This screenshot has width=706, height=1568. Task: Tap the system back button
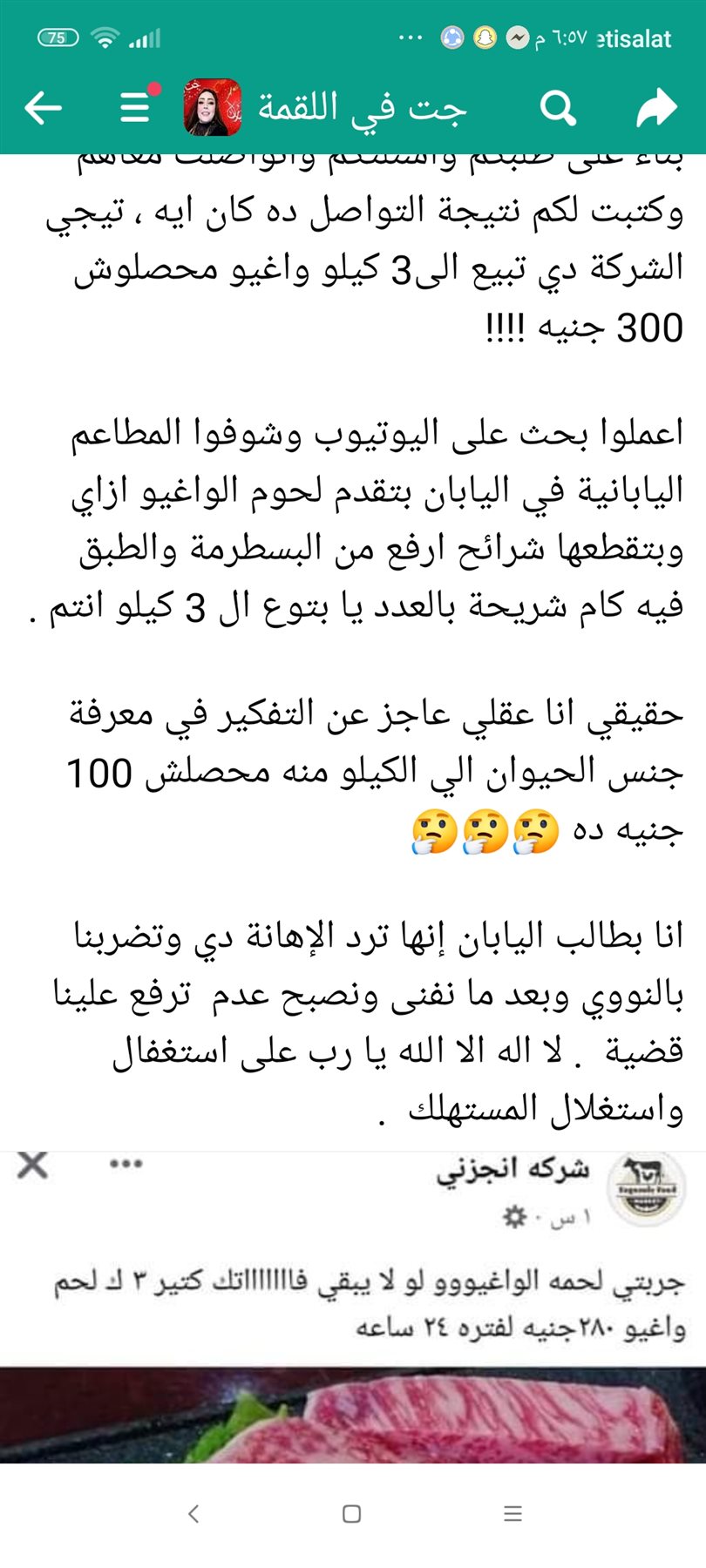(x=193, y=1514)
